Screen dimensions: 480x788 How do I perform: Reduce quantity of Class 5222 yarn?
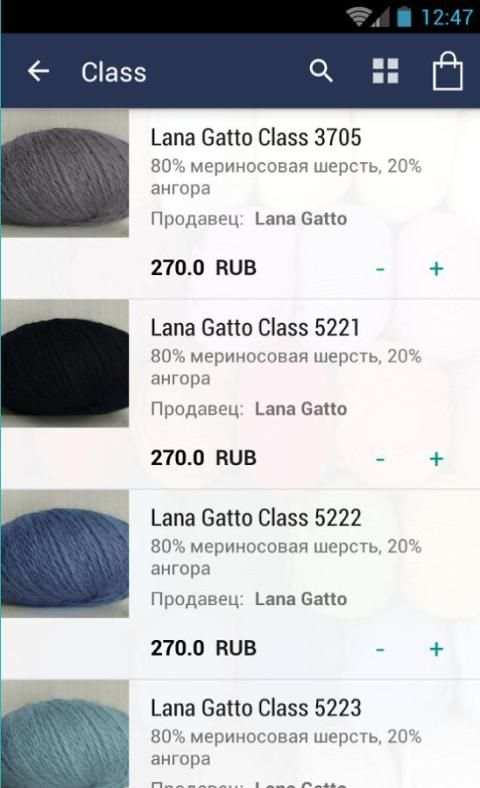pos(380,649)
